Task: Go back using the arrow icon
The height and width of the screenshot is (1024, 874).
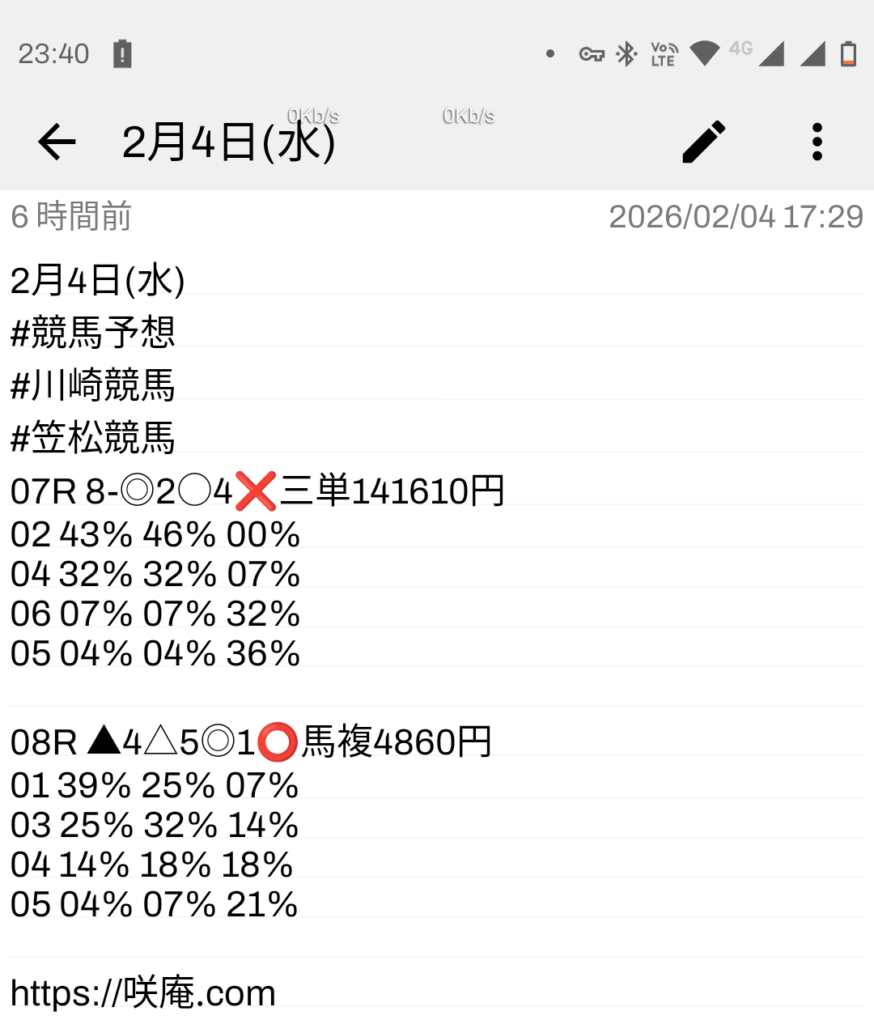Action: click(x=57, y=143)
